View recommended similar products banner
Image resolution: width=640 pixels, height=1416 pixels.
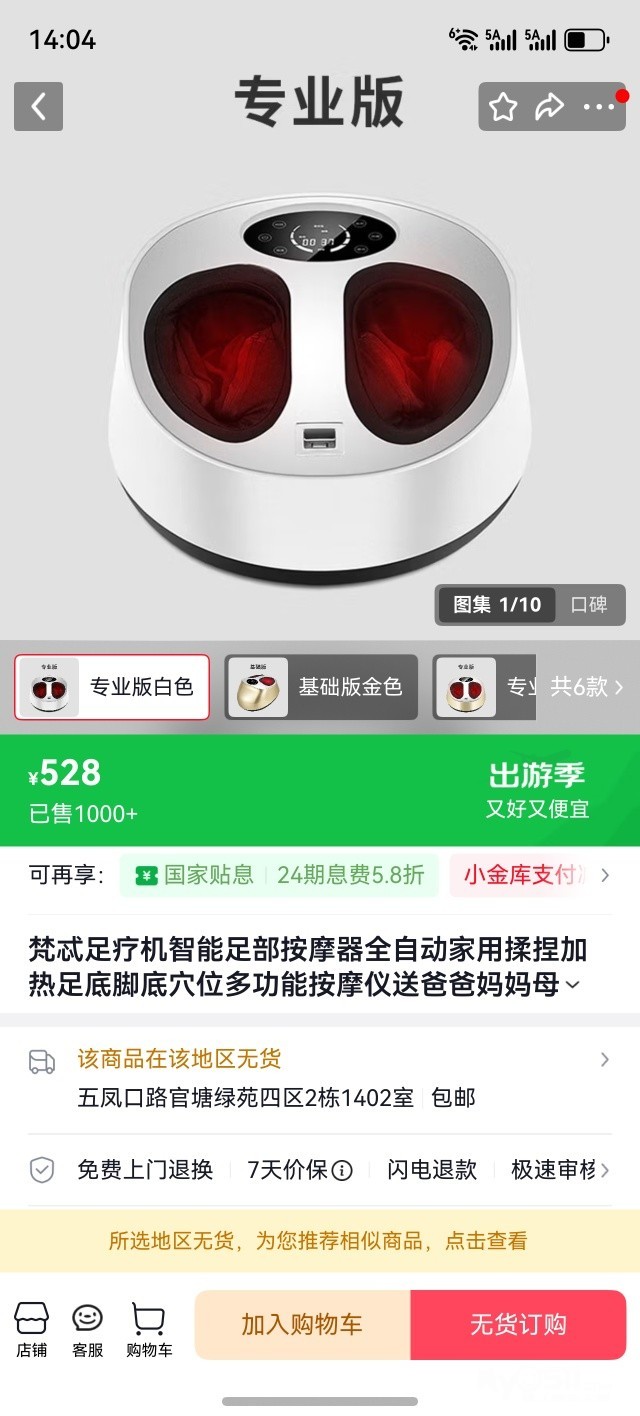tap(320, 1241)
